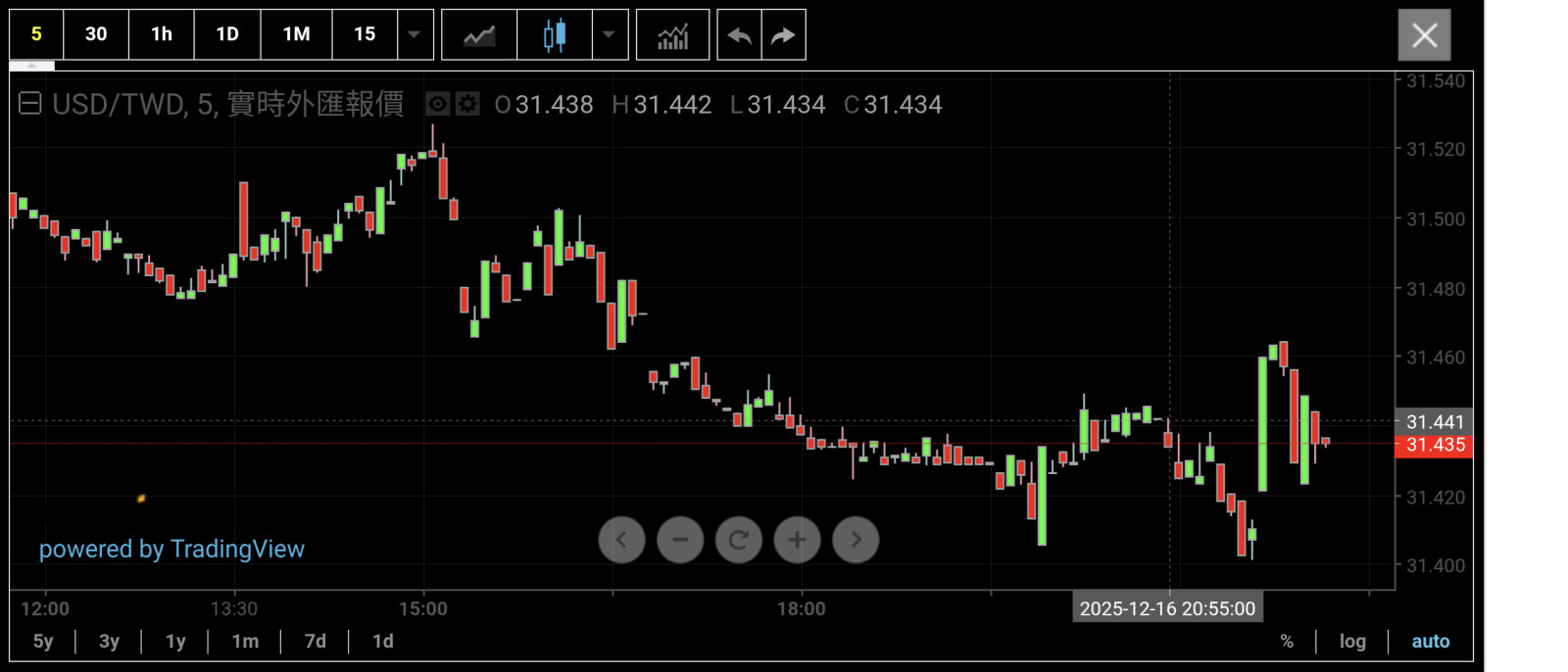The width and height of the screenshot is (1568, 672).
Task: Switch to the 1D interval
Action: (x=227, y=34)
